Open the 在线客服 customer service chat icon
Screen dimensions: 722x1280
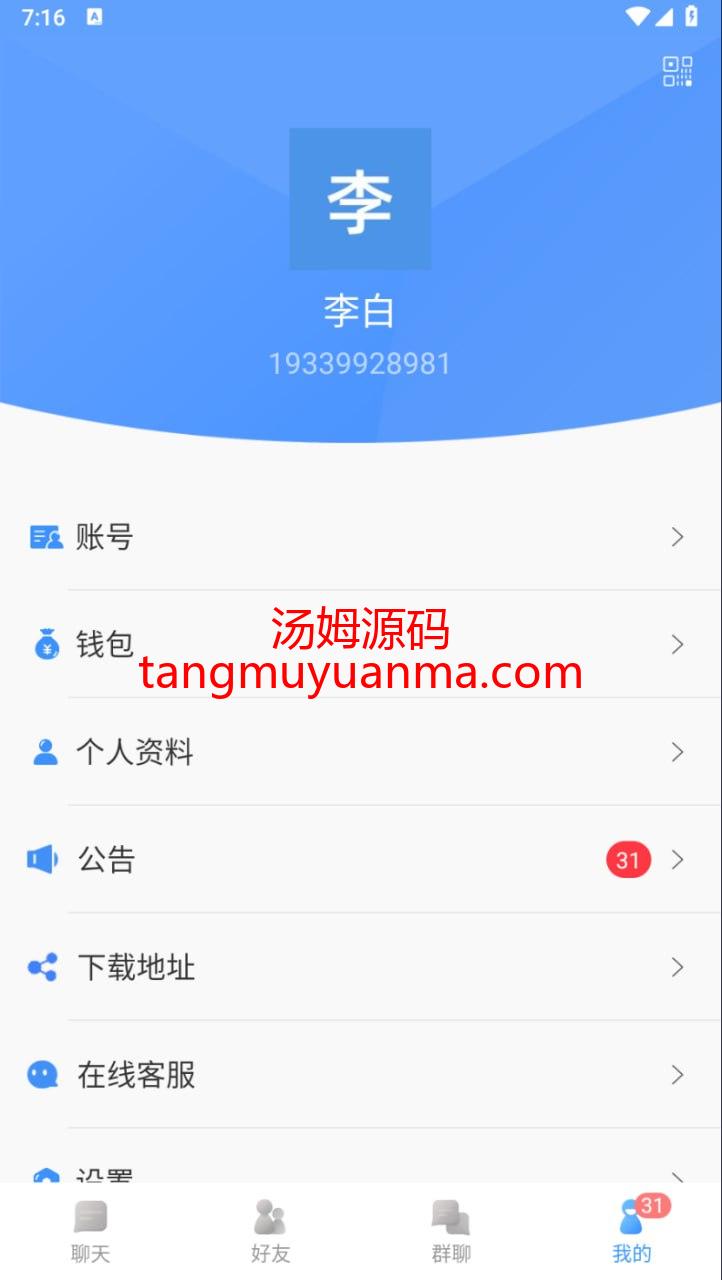(42, 1075)
